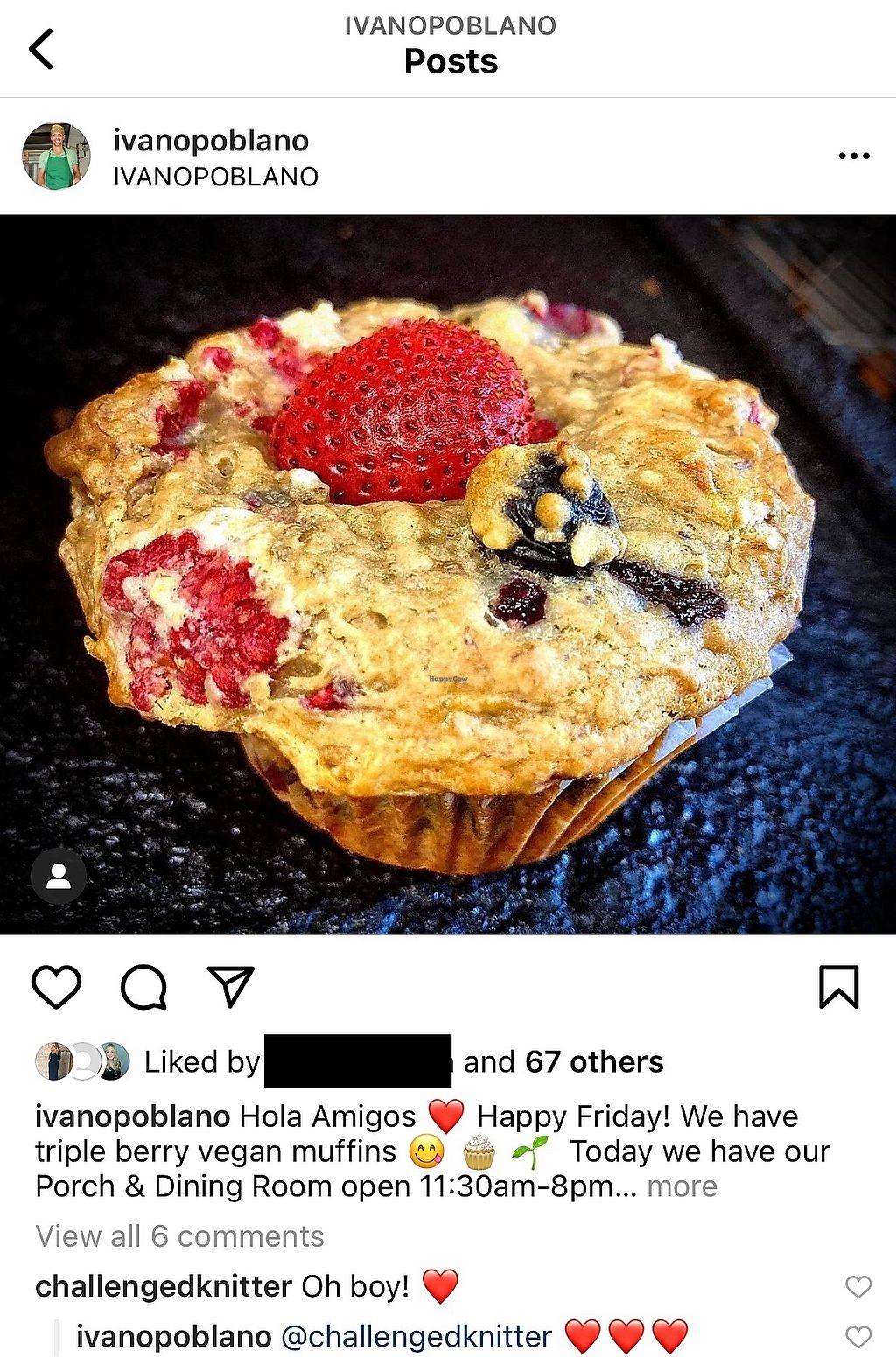Open the post's three-dot options menu
The height and width of the screenshot is (1357, 896).
(853, 156)
